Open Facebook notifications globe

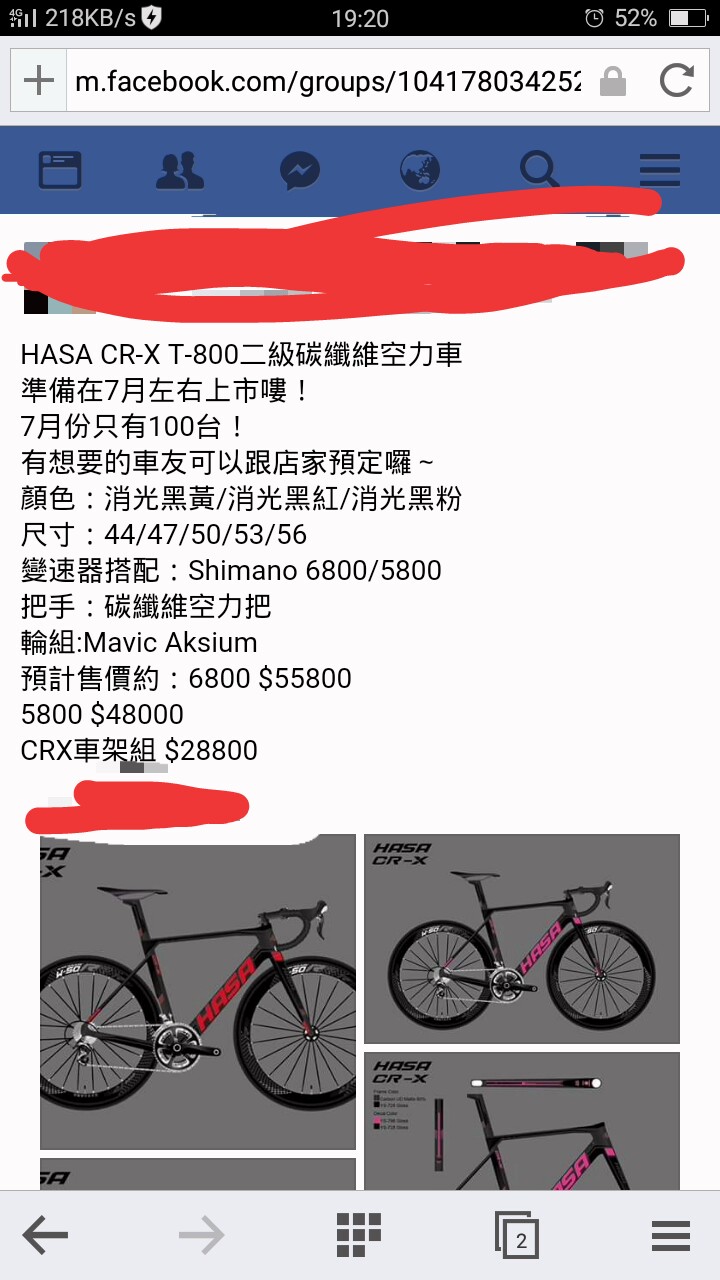click(x=420, y=171)
